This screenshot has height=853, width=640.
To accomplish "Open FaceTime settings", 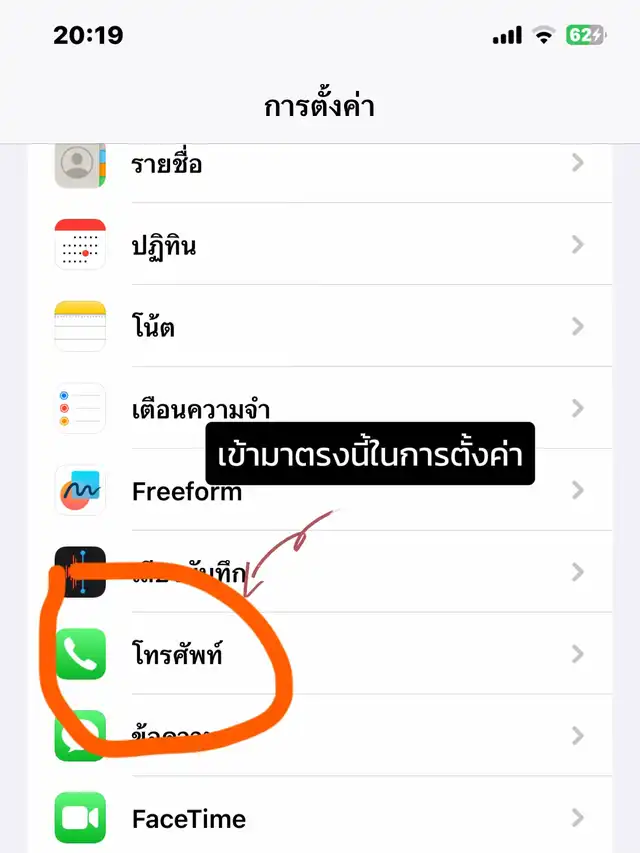I will point(320,817).
